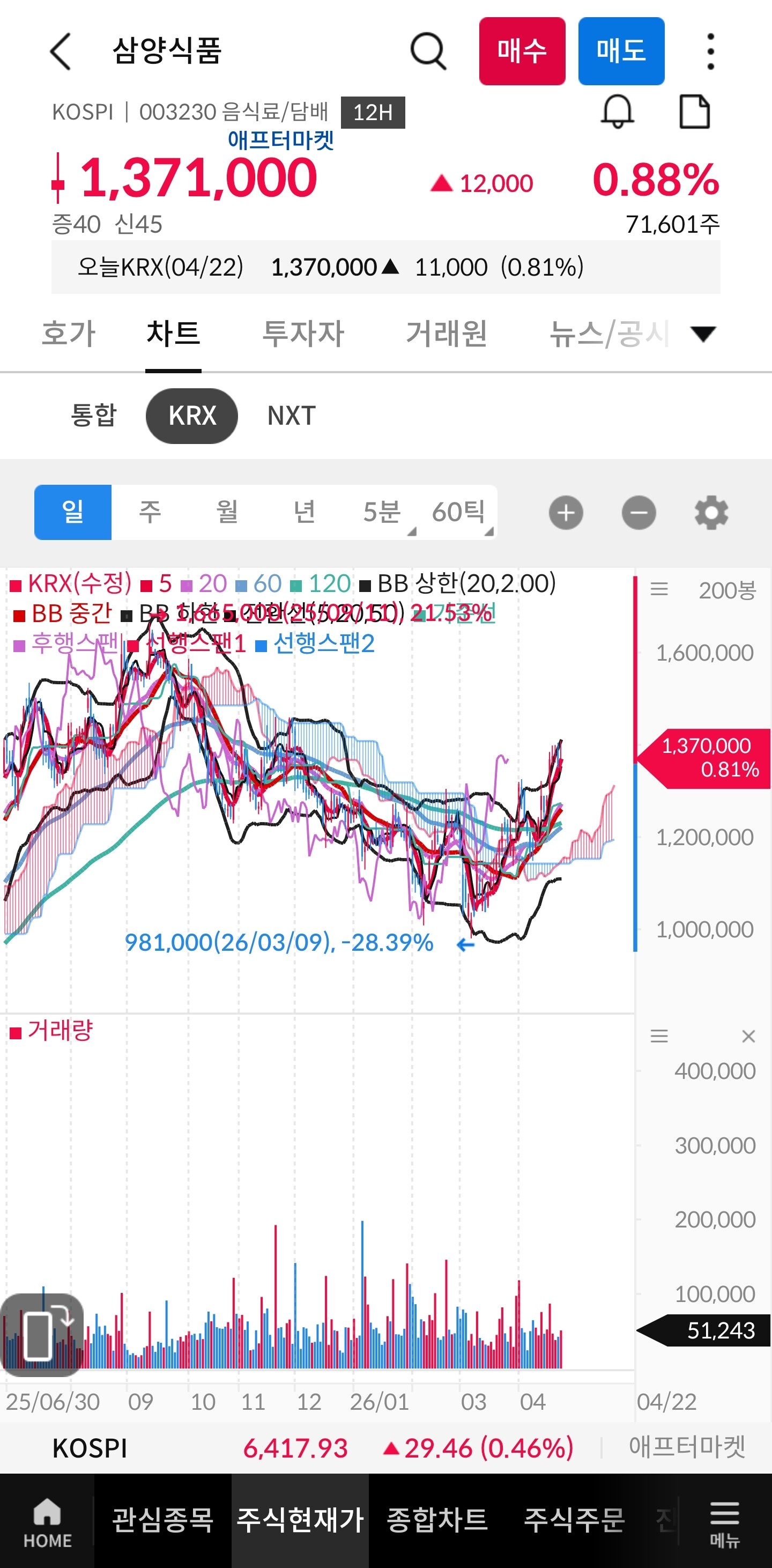Open 종합차트 in the bottom bar
Screen dimensions: 772x1568
(437, 1520)
